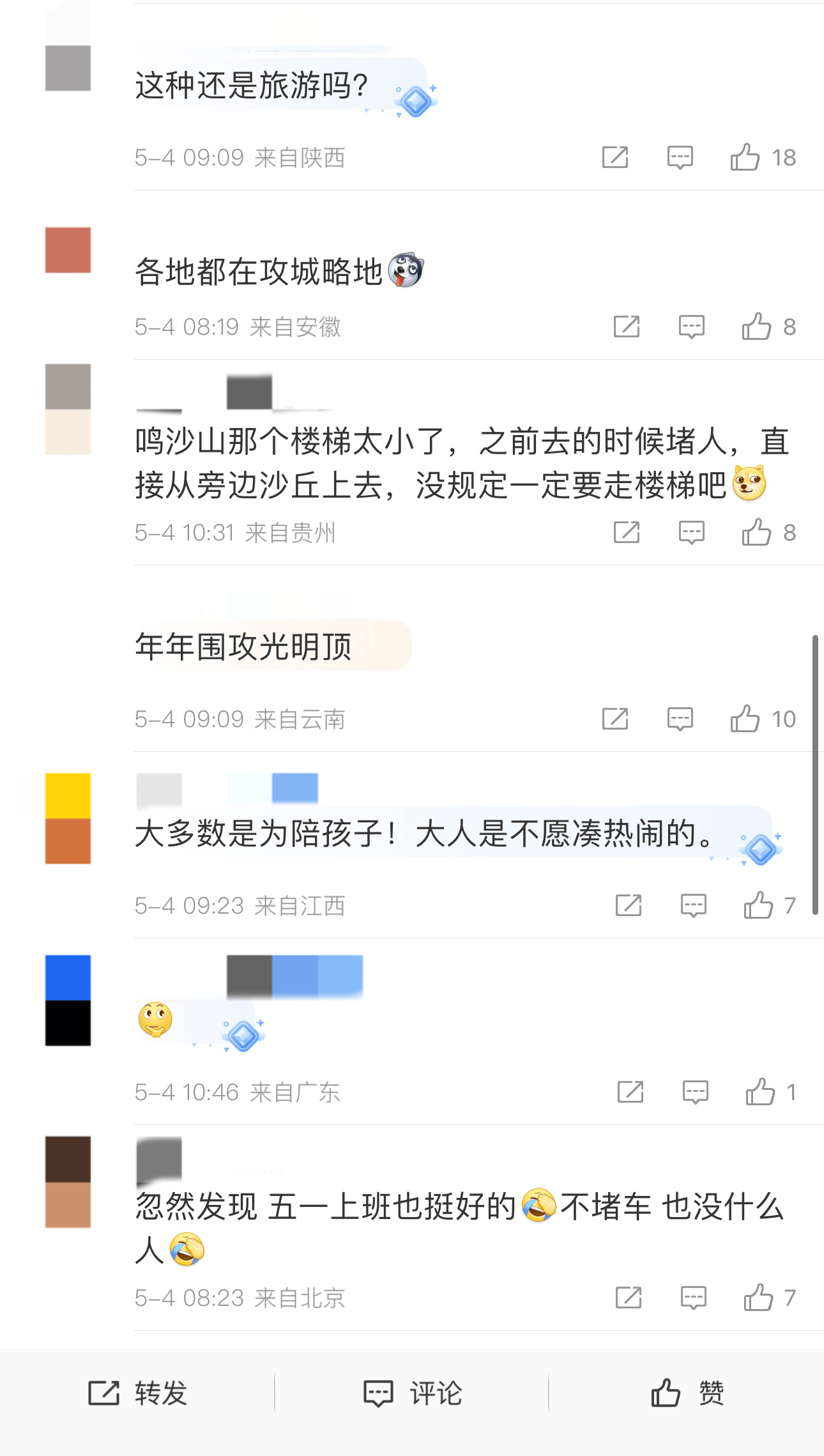The width and height of the screenshot is (824, 1456).
Task: Like the comment "各地都在攻城略地"
Action: (768, 326)
